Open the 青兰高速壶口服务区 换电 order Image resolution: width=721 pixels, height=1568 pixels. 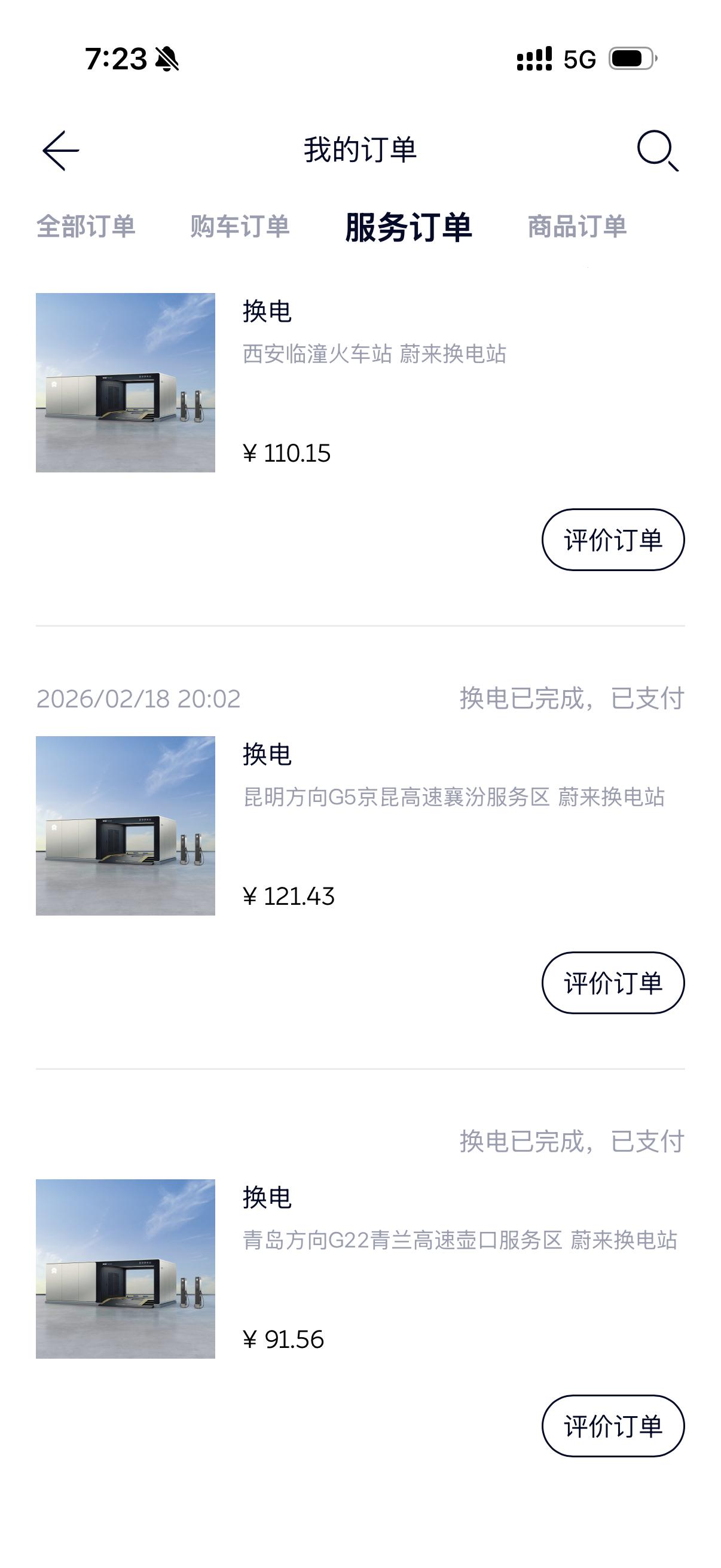point(459,1240)
